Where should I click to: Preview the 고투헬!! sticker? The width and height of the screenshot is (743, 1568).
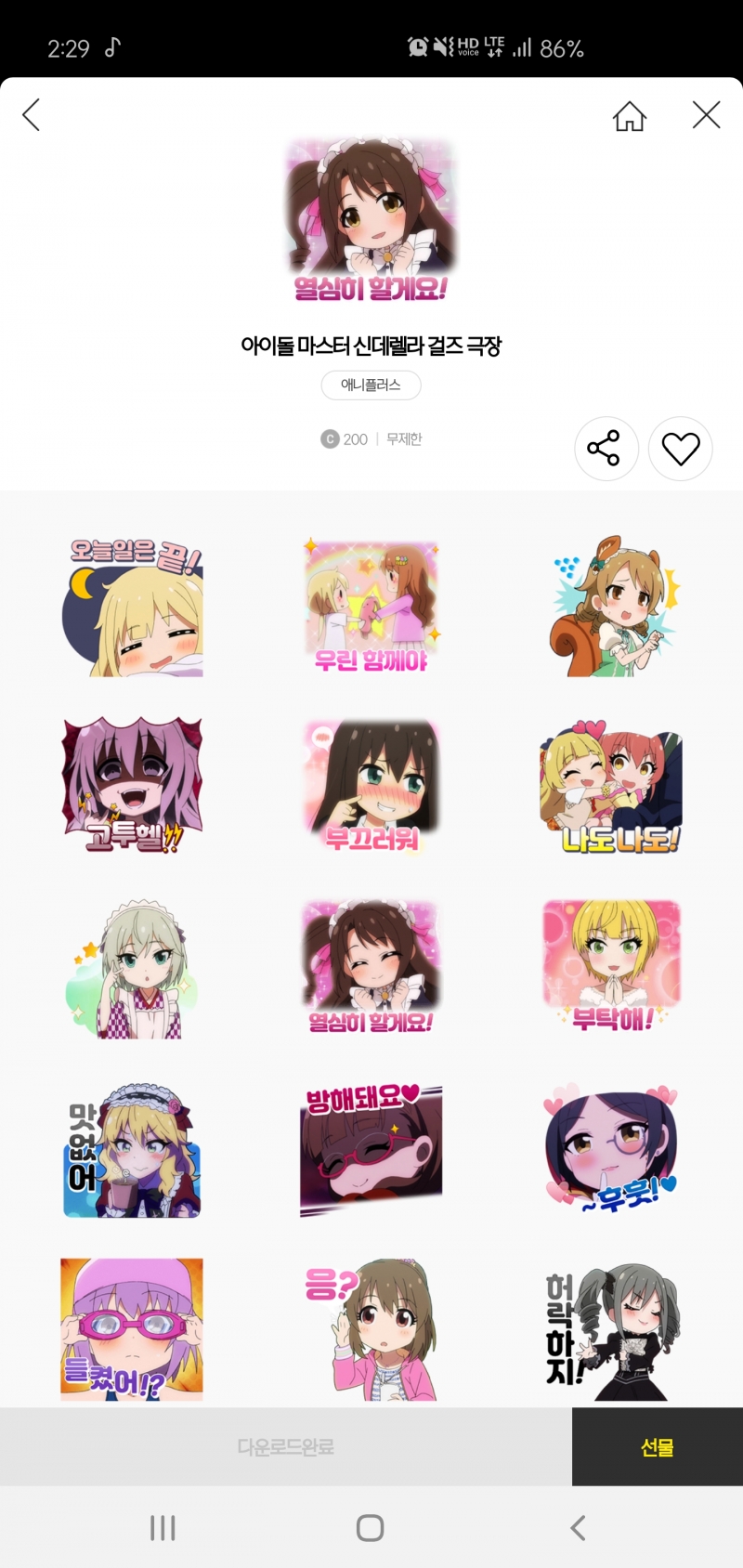[132, 786]
